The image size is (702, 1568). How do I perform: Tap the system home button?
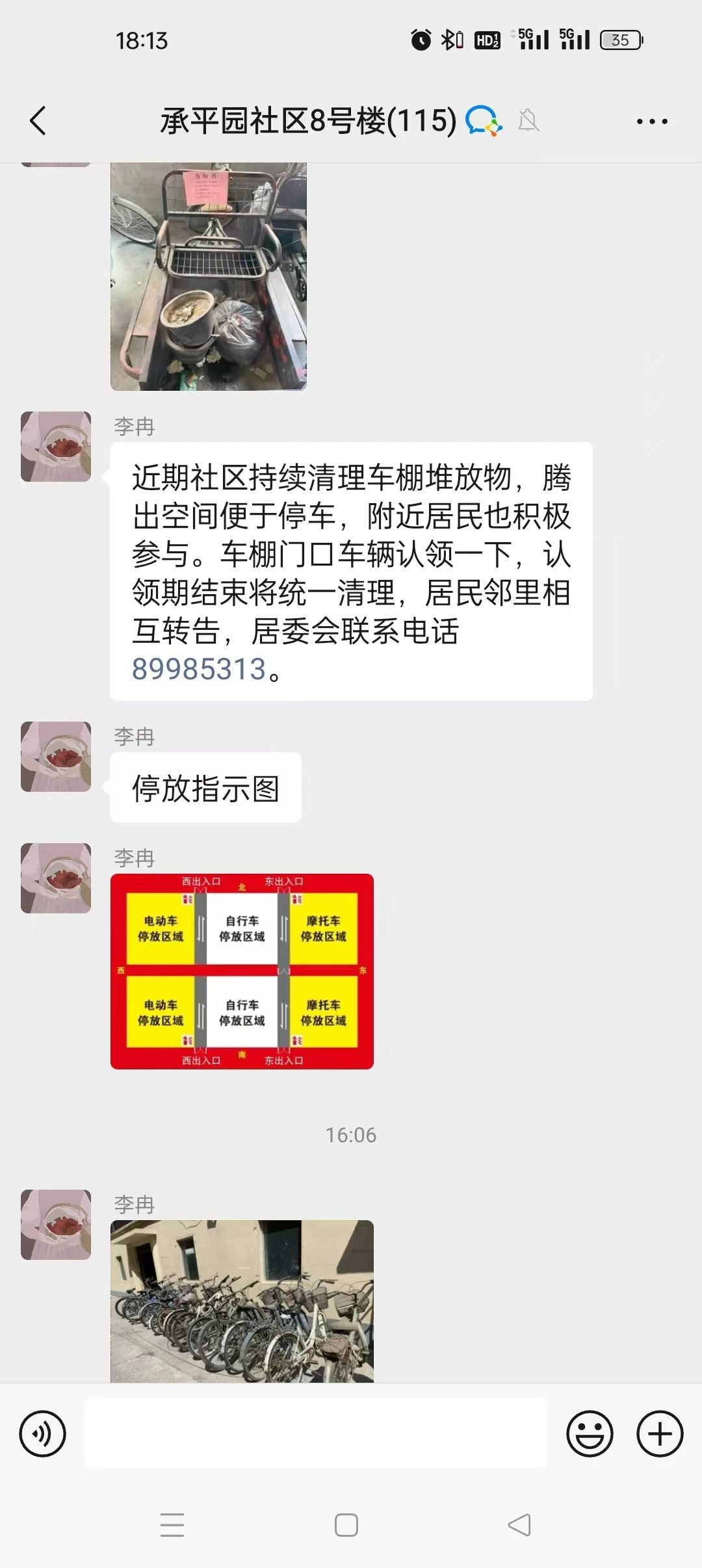tap(346, 1525)
